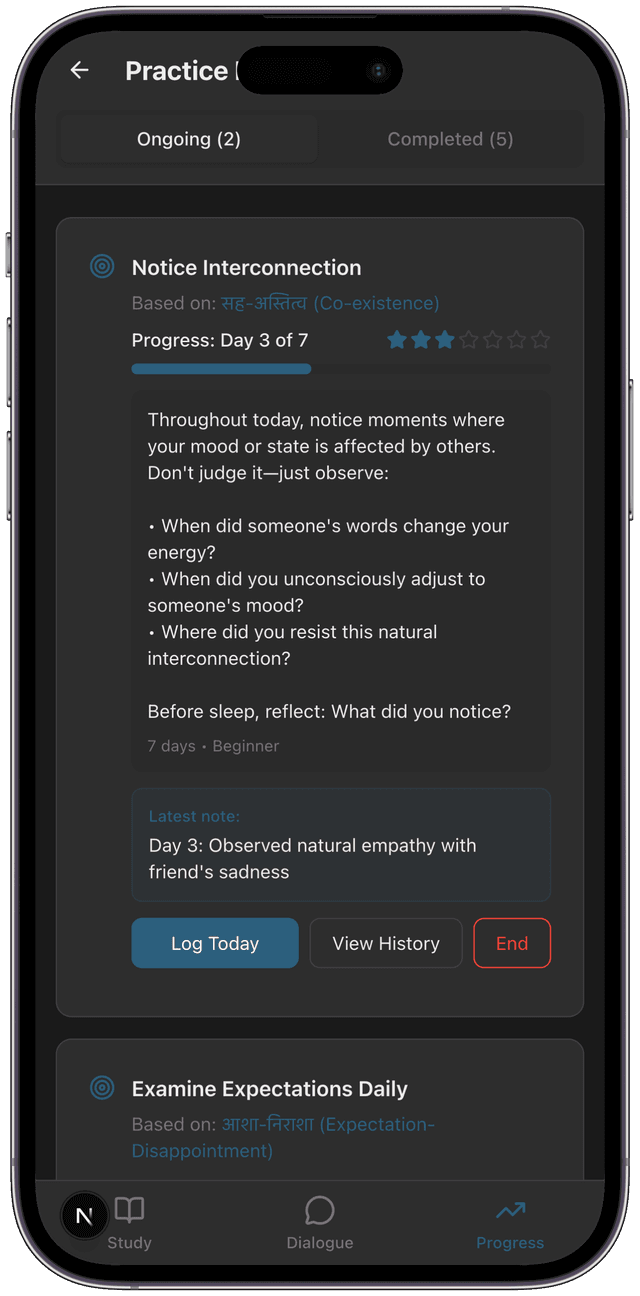Go back using the arrow icon
The image size is (640, 1296).
coord(80,70)
